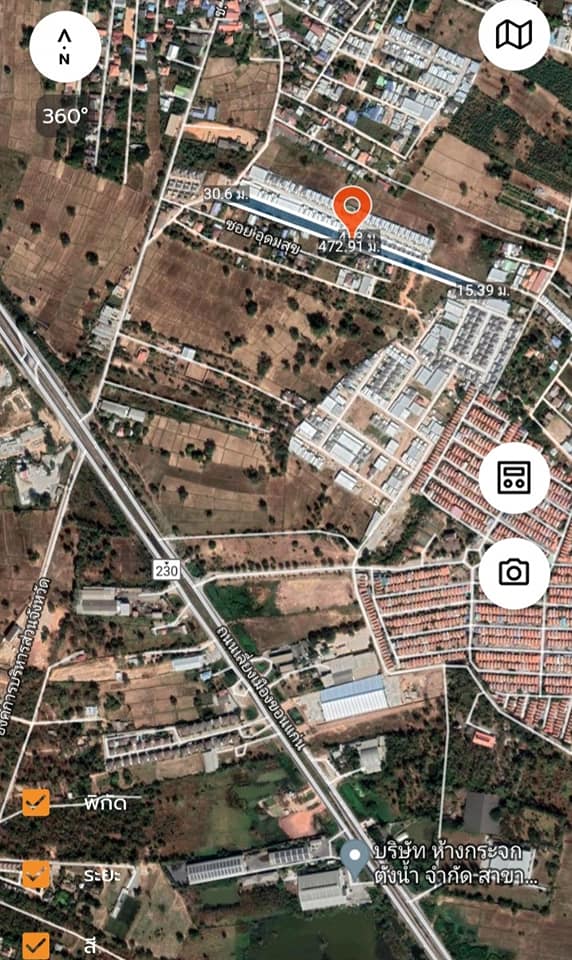Select the orange parcel pin marker
This screenshot has width=572, height=960.
[352, 211]
